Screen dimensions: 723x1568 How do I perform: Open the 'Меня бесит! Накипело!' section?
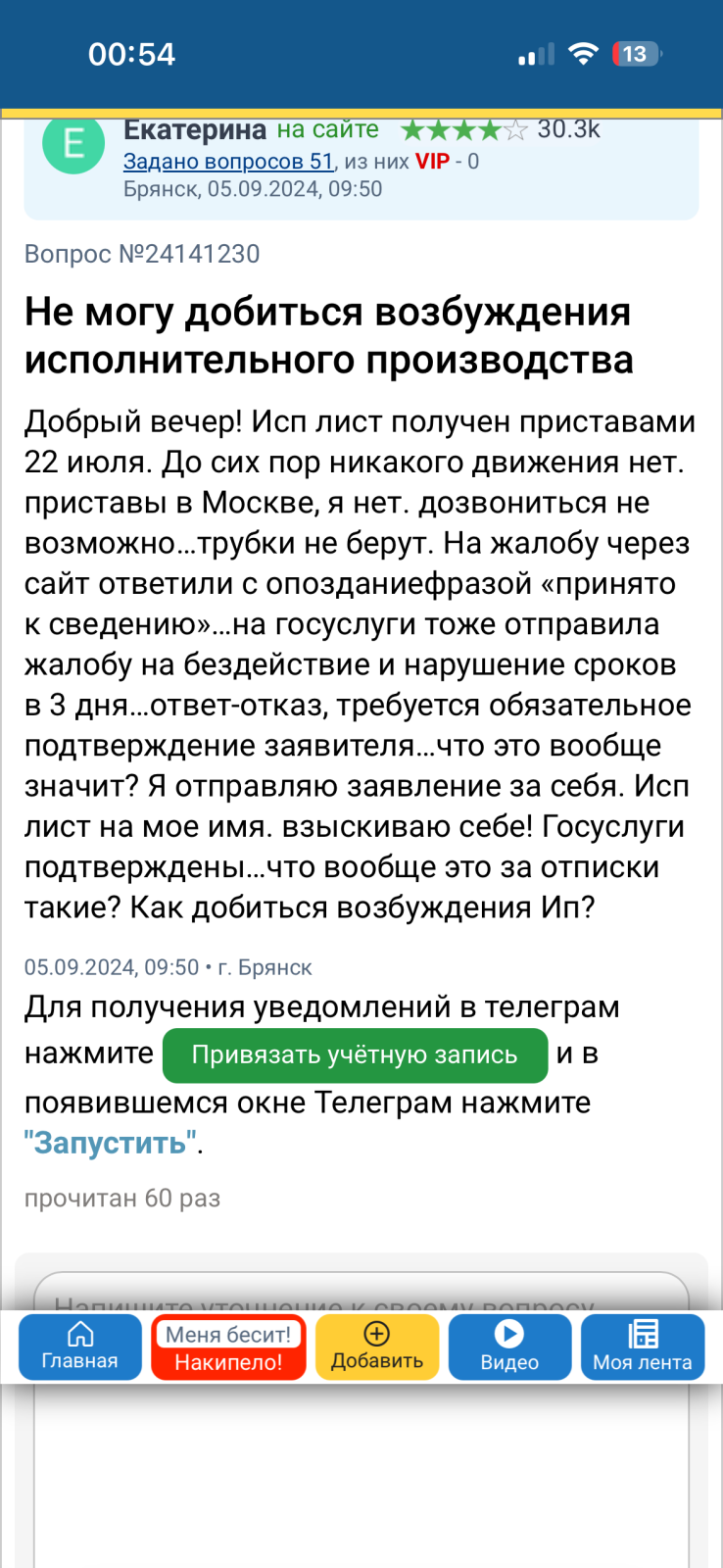tap(228, 1347)
